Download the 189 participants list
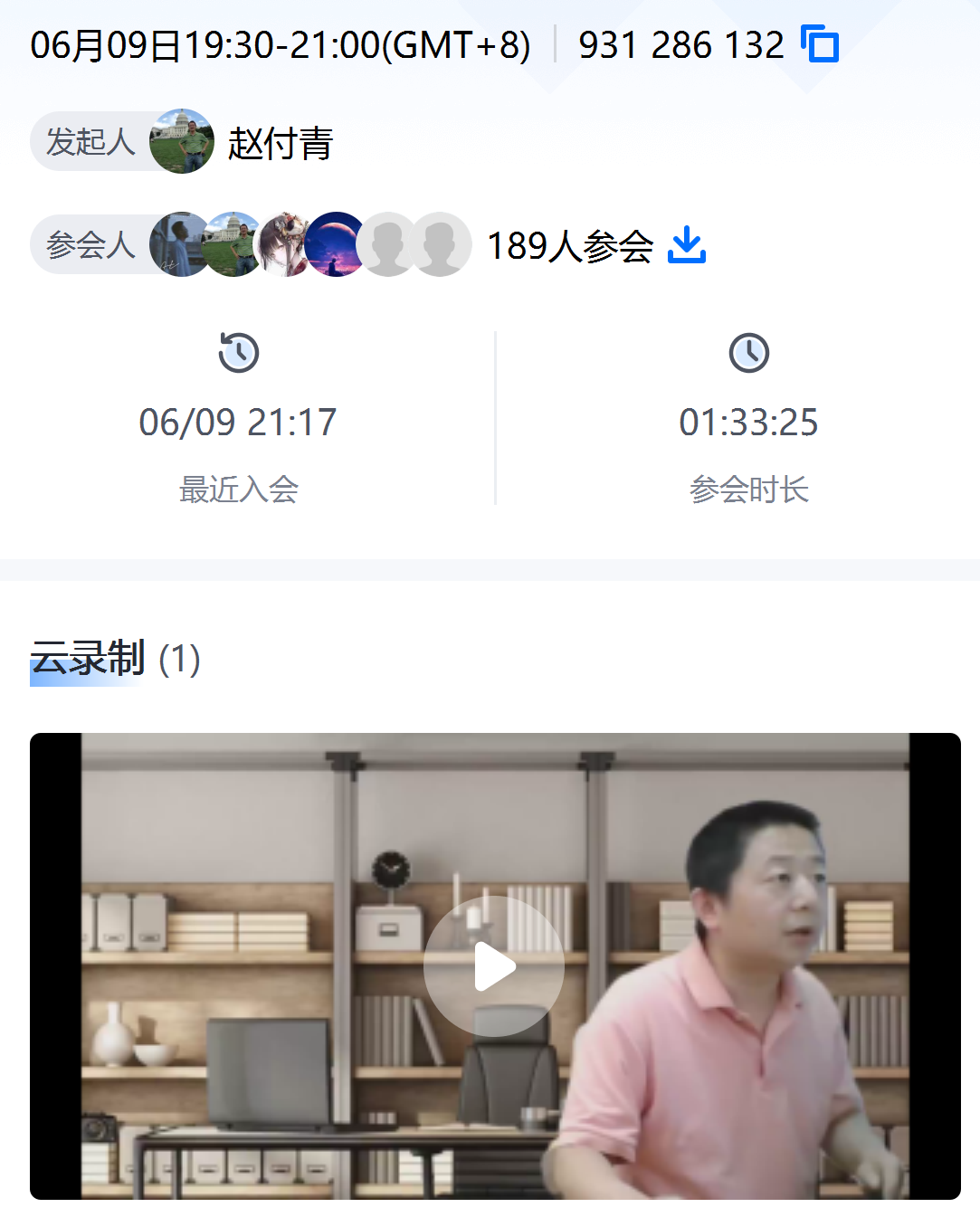Screen dimensions: 980x1217 coord(687,245)
